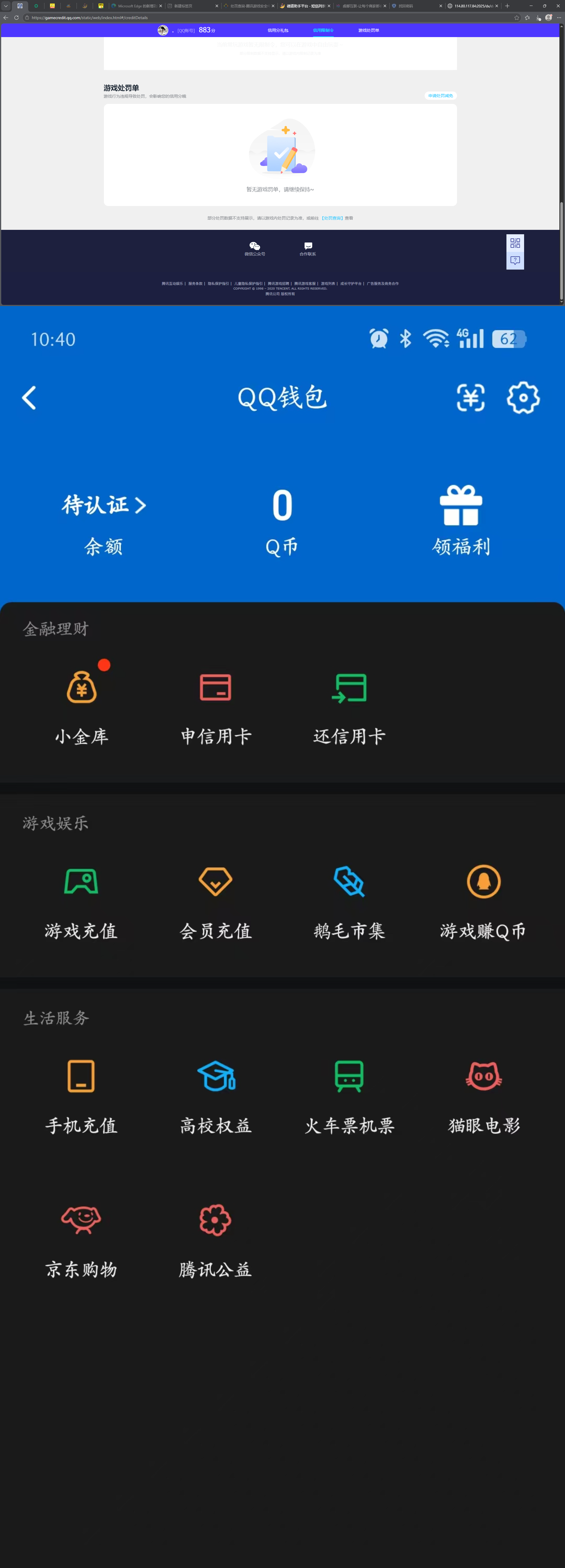The height and width of the screenshot is (1568, 565).
Task: Switch to 信用分礼包 tab
Action: click(x=277, y=30)
